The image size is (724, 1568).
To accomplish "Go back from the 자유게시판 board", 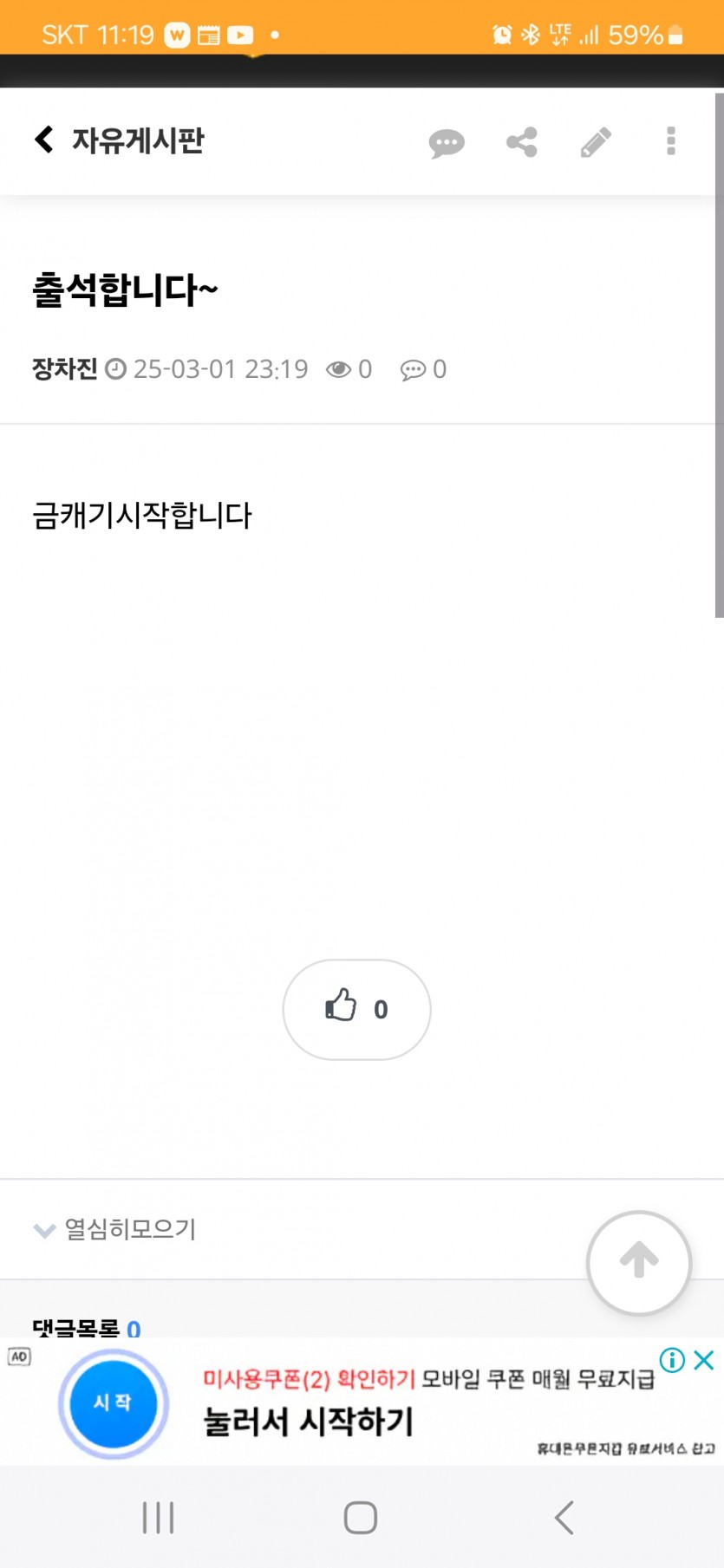I will coord(44,140).
